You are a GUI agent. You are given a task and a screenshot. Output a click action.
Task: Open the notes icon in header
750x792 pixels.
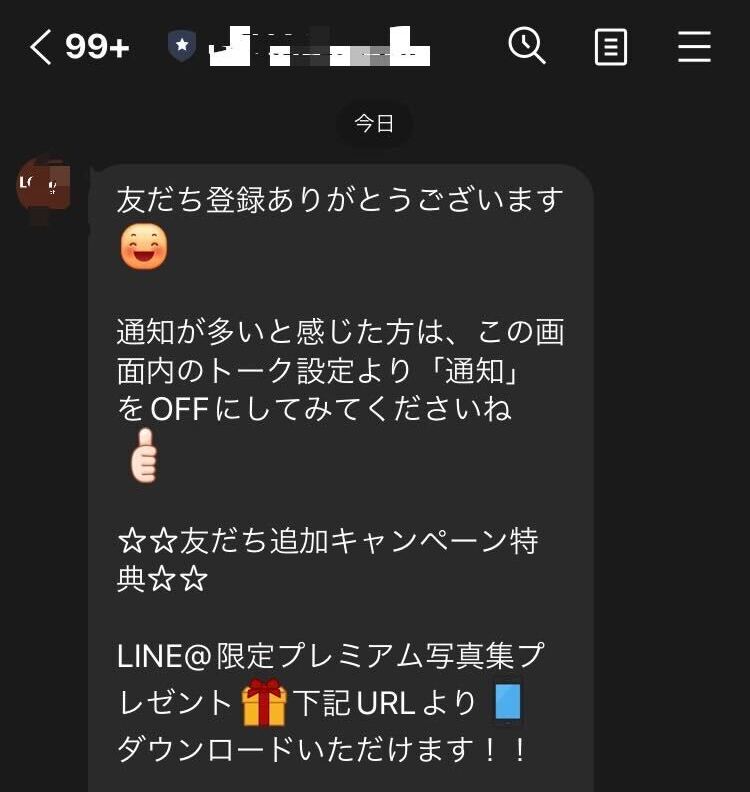click(x=611, y=47)
